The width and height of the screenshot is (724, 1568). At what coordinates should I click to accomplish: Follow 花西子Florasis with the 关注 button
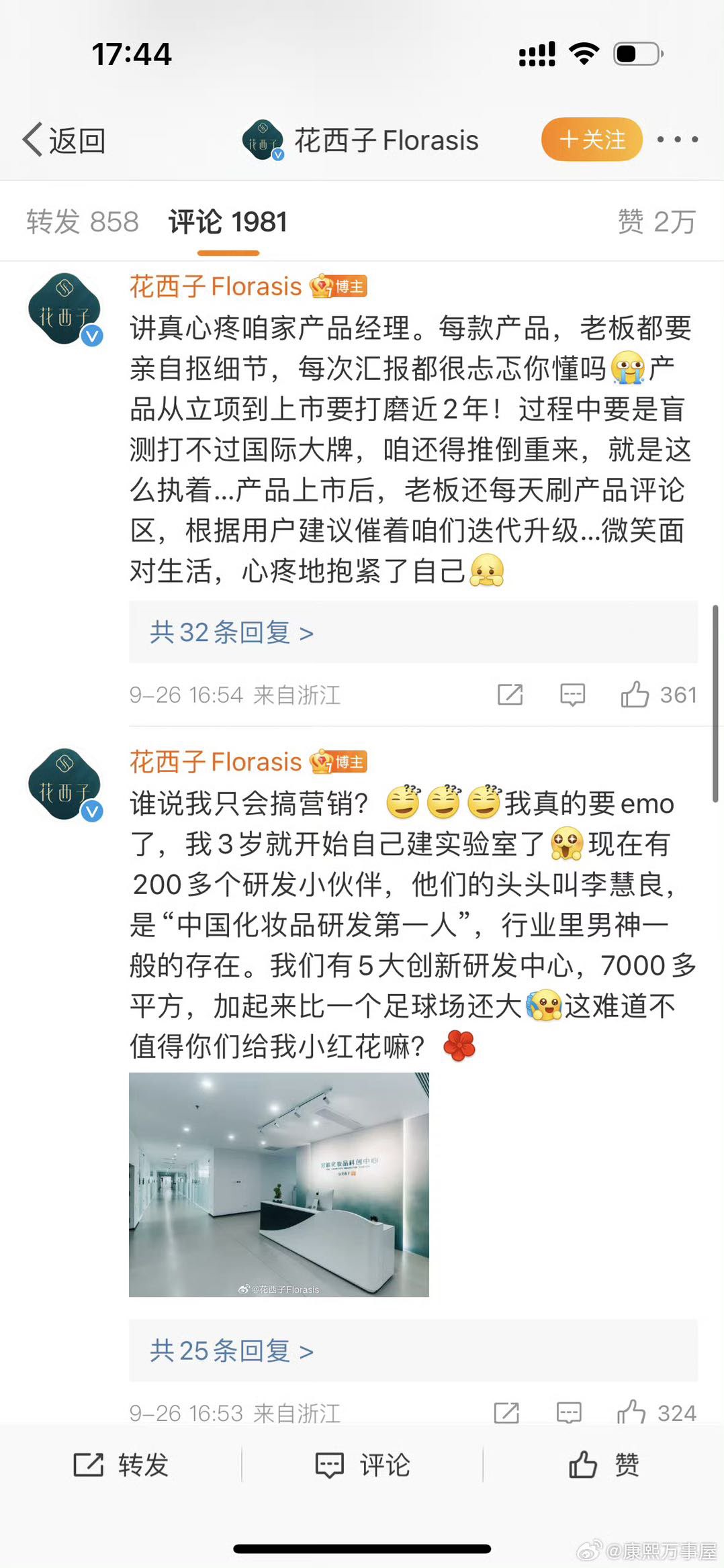click(x=592, y=140)
